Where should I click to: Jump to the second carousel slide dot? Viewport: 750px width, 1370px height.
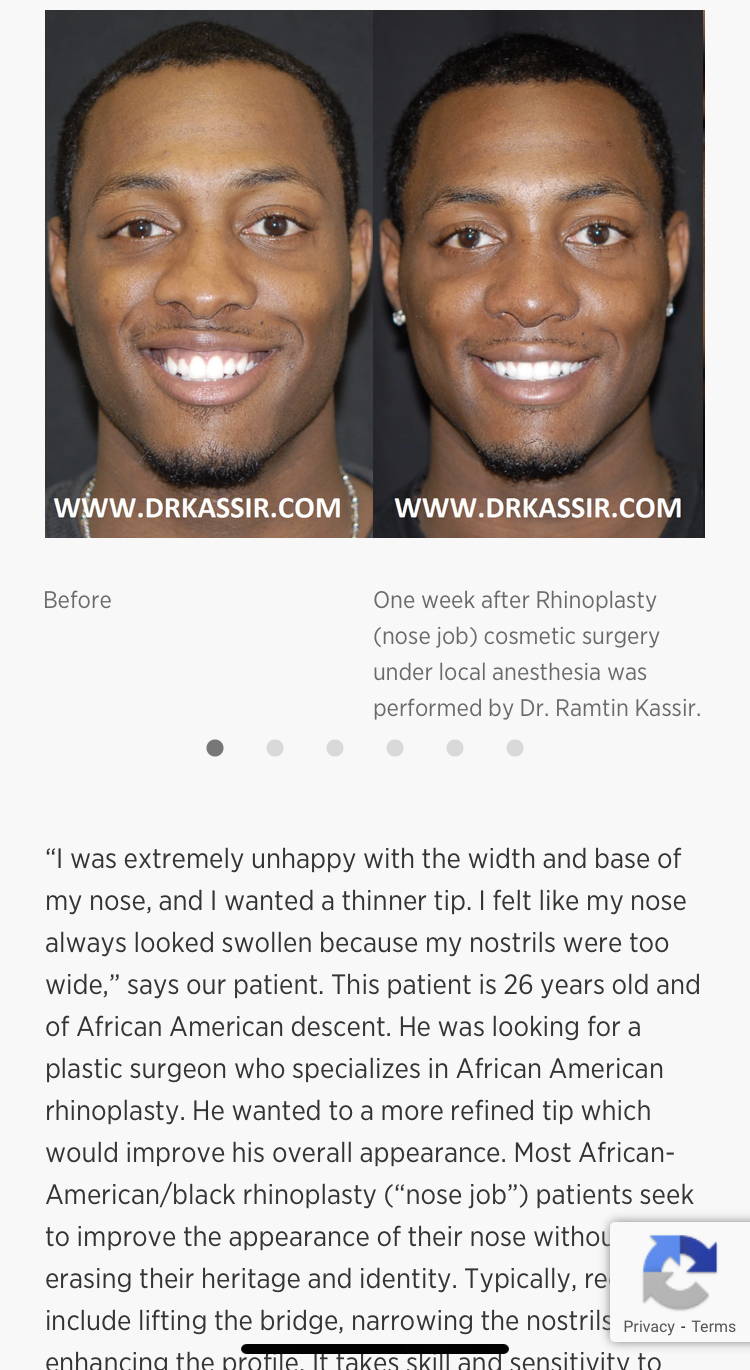tap(275, 748)
